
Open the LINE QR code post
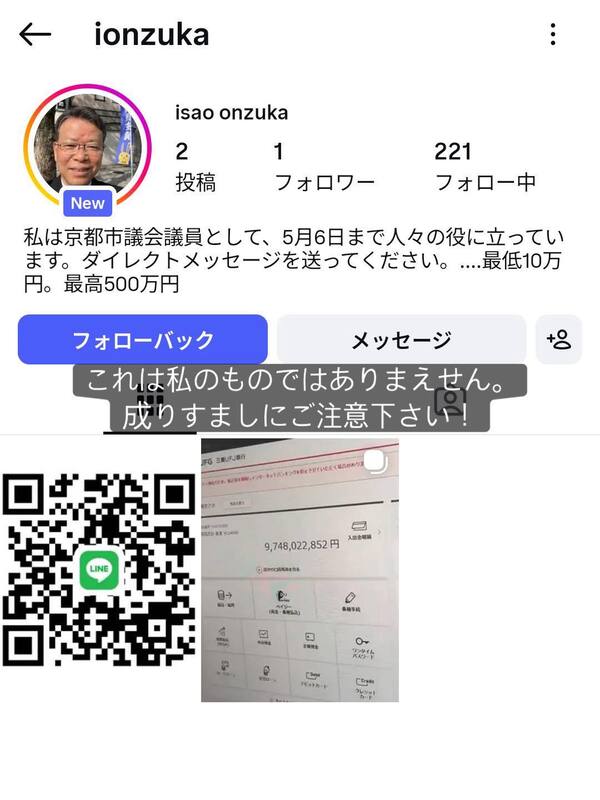99,569
